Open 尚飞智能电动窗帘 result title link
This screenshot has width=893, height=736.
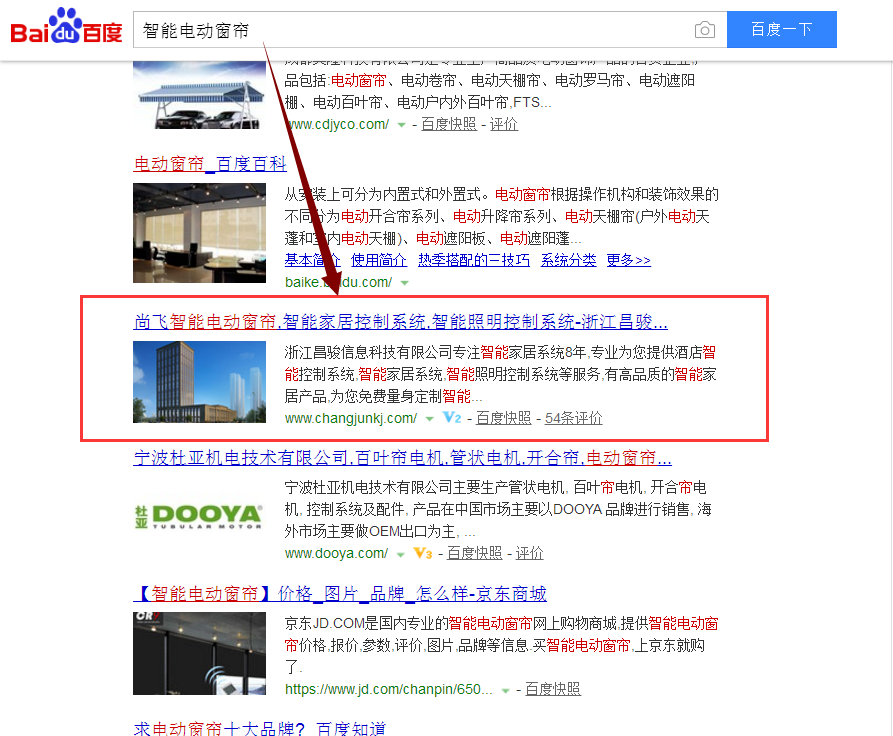tap(400, 323)
